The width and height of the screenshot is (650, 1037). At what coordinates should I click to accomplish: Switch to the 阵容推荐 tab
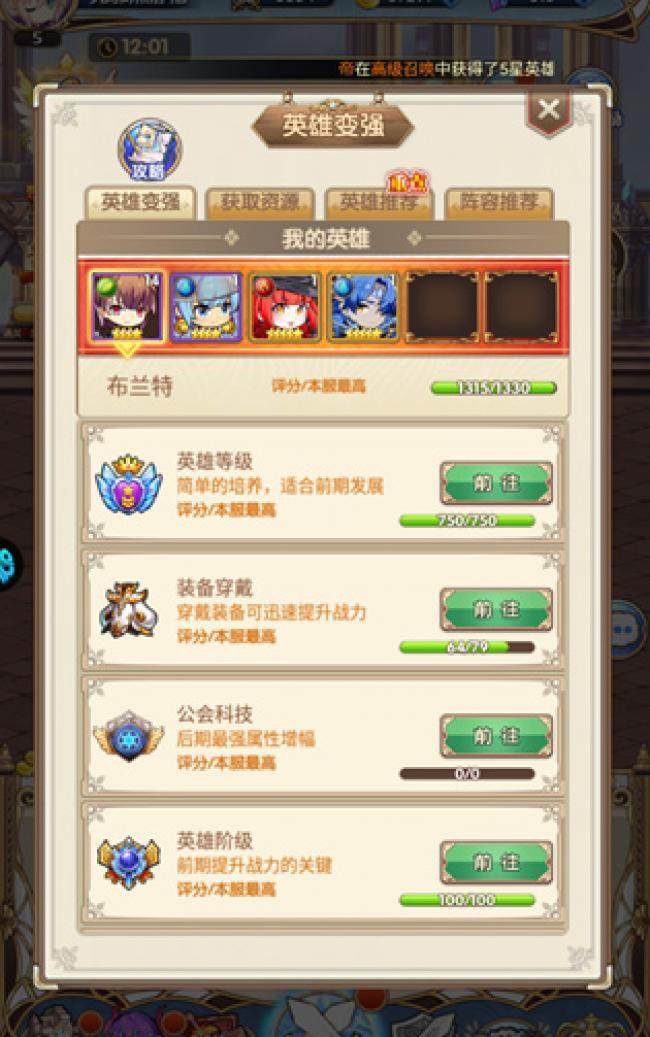499,203
